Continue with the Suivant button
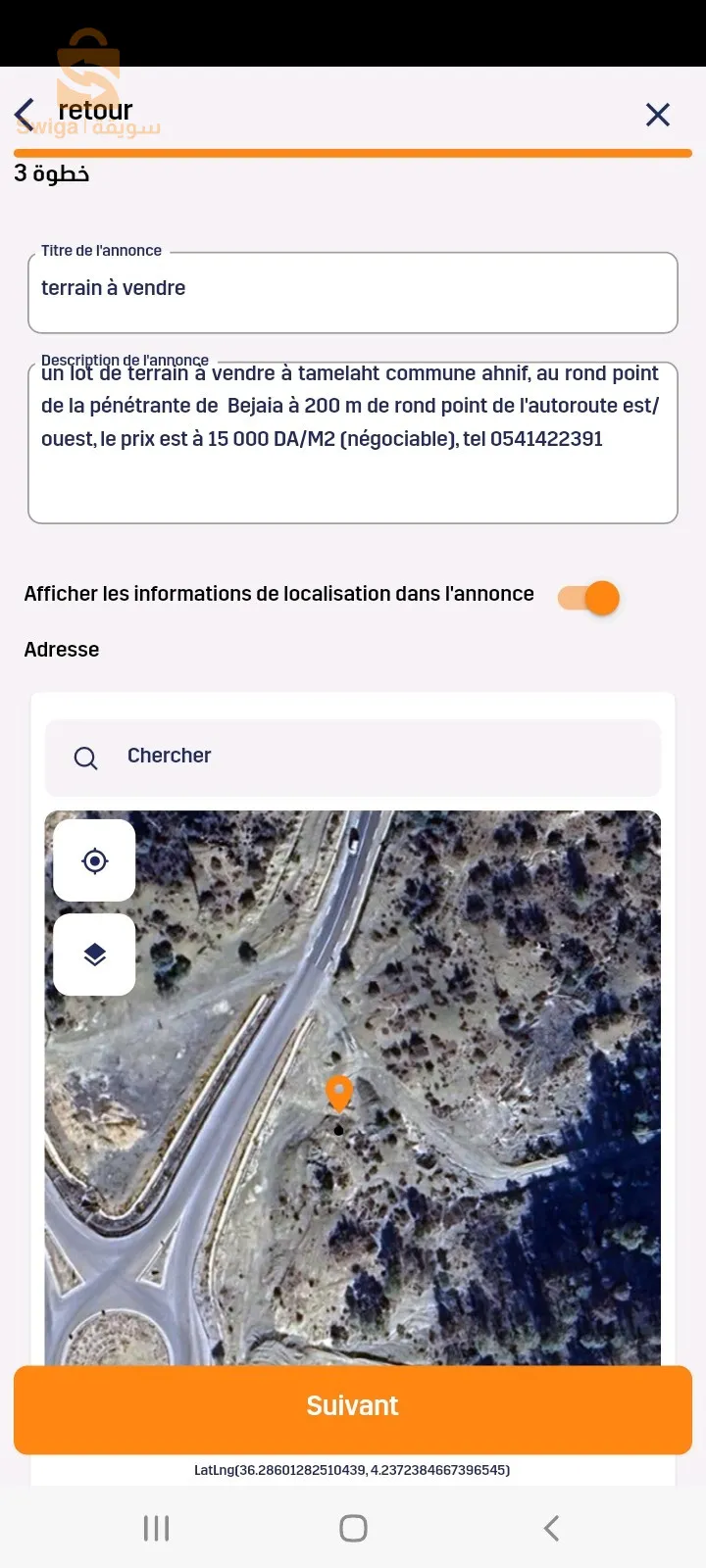Screen dimensions: 706x1568 tap(353, 1407)
